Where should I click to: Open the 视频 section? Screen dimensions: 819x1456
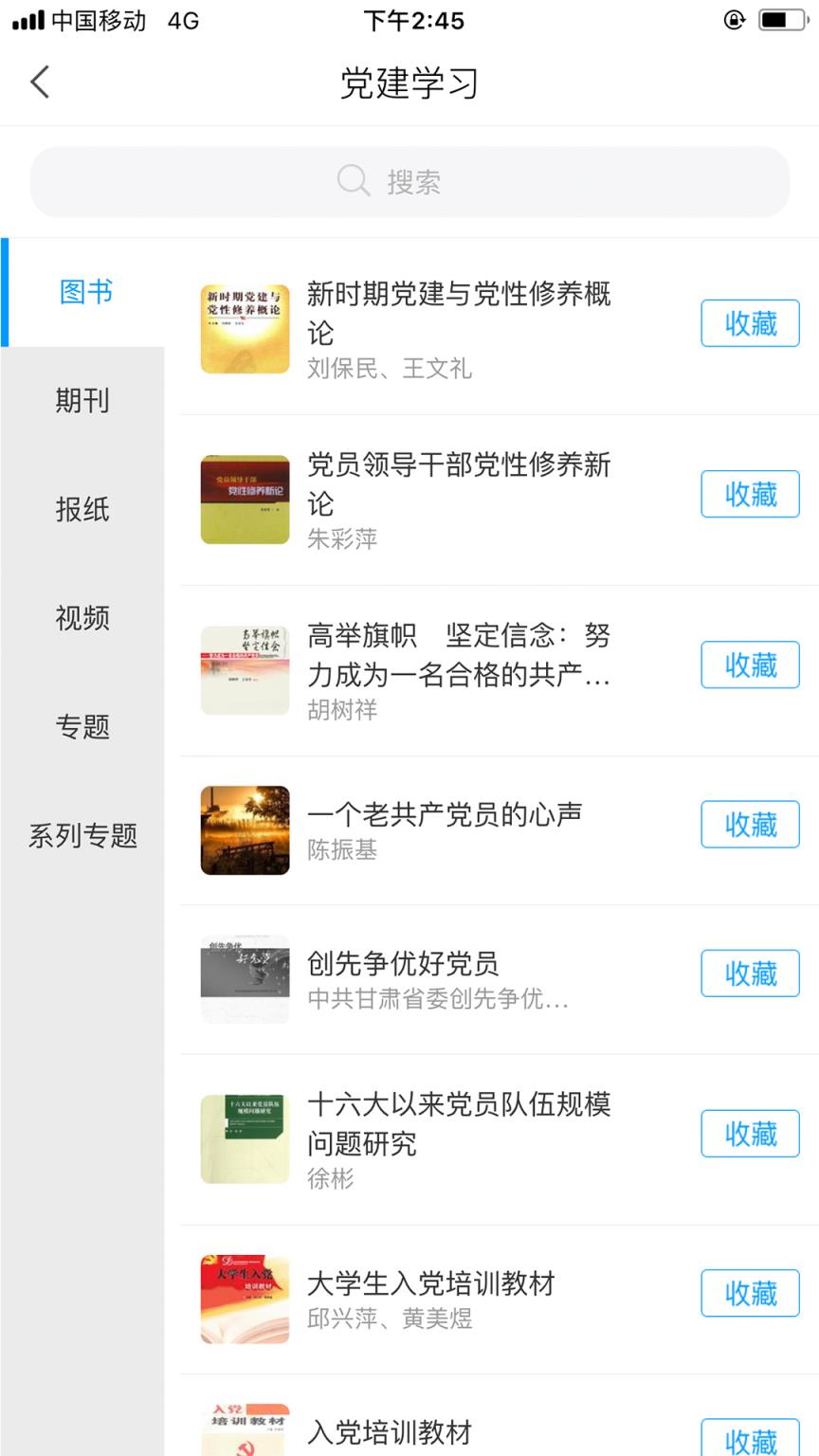(82, 618)
